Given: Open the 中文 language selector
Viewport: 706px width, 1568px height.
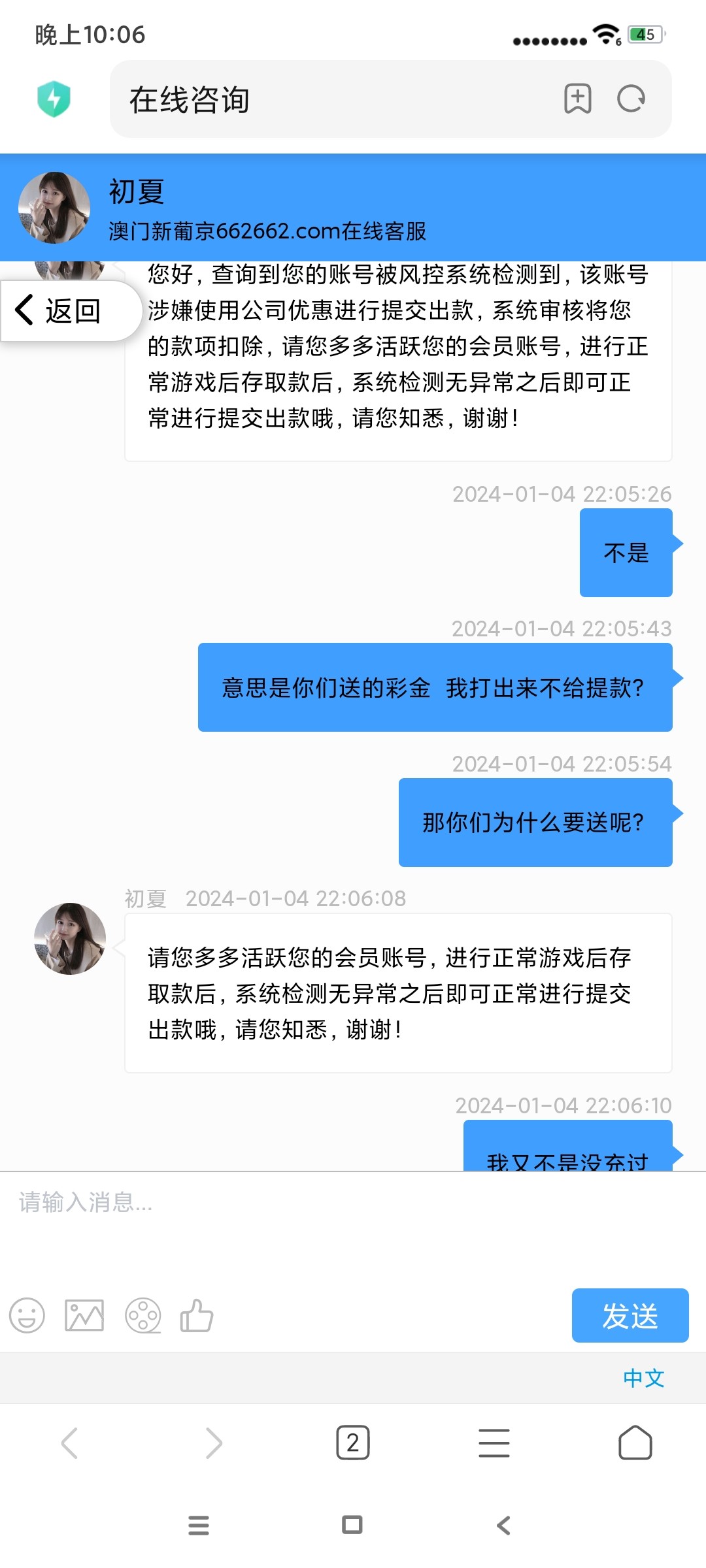Looking at the screenshot, I should (644, 1379).
